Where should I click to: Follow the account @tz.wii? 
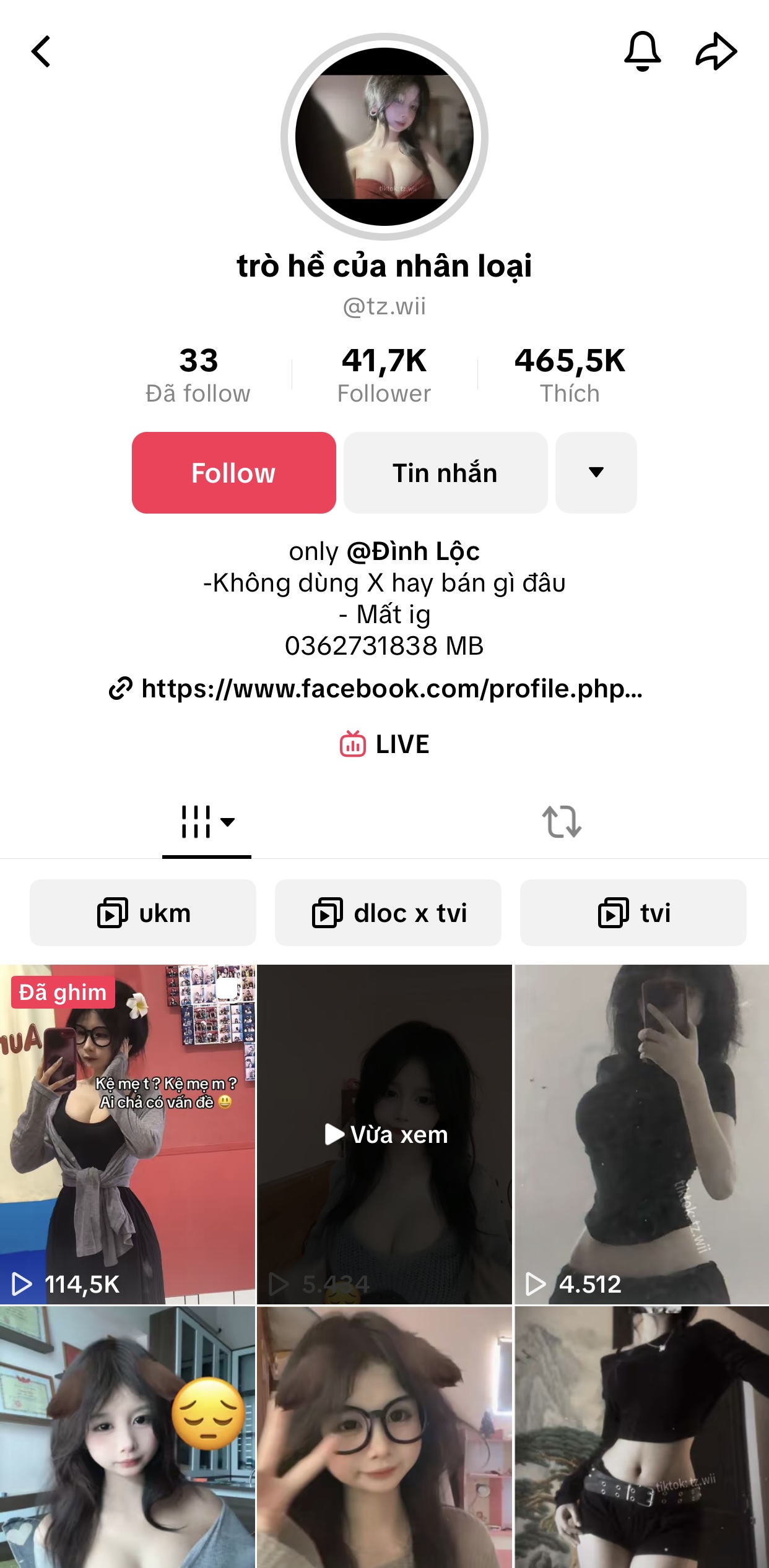point(233,473)
